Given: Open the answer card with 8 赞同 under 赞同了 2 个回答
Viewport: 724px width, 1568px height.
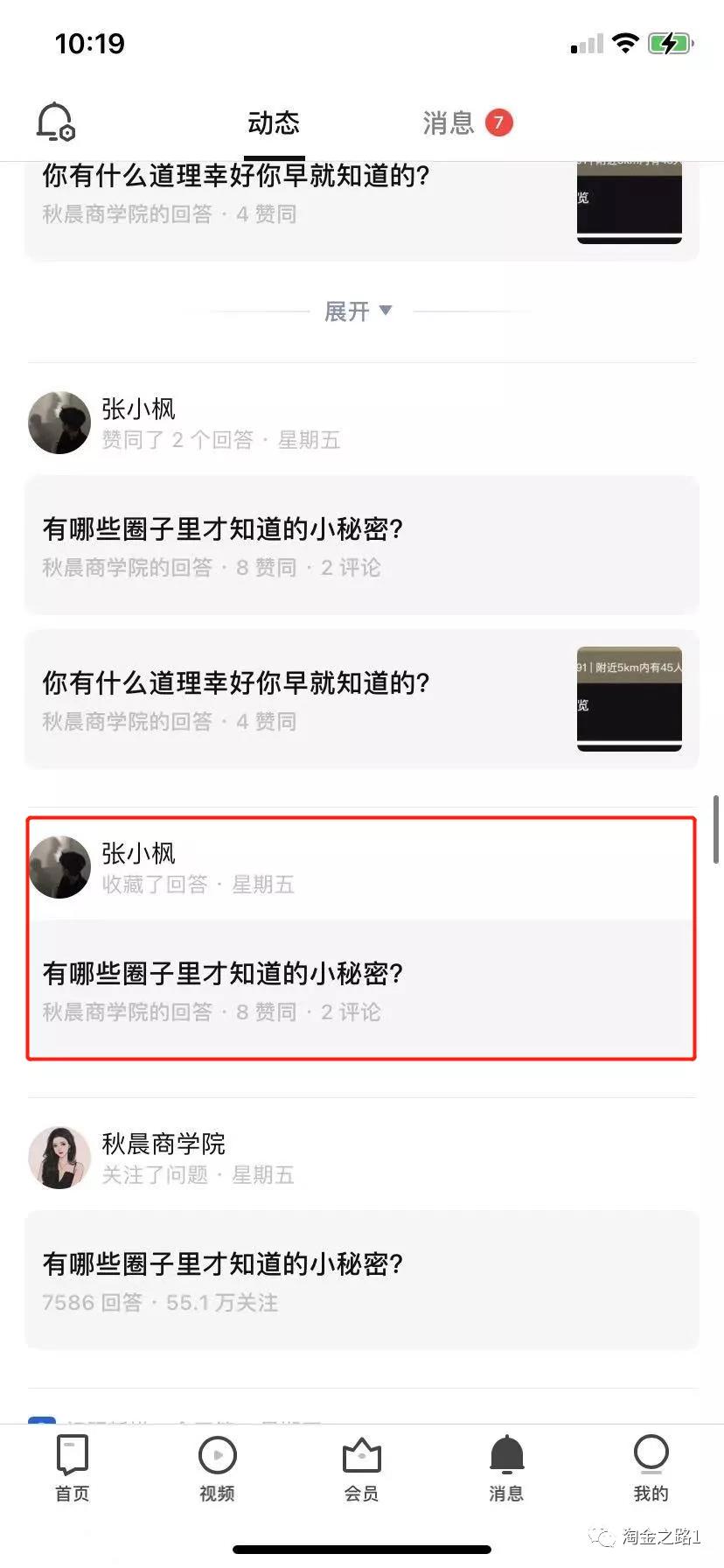Looking at the screenshot, I should click(x=361, y=545).
